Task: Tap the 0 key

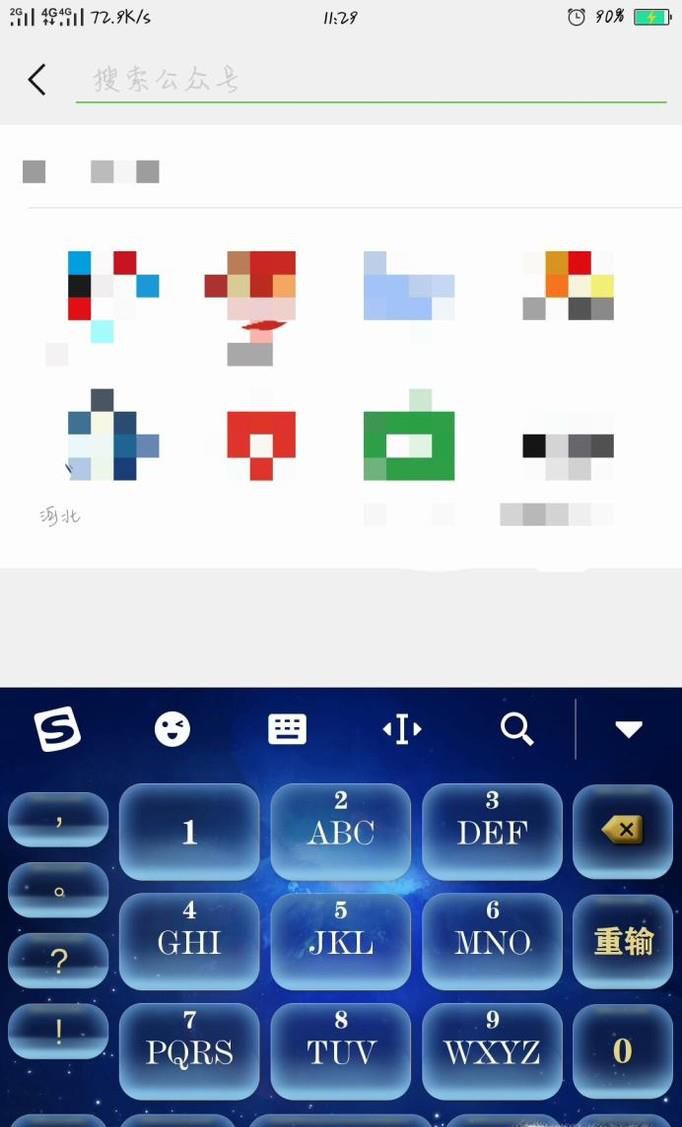Action: (x=622, y=1051)
